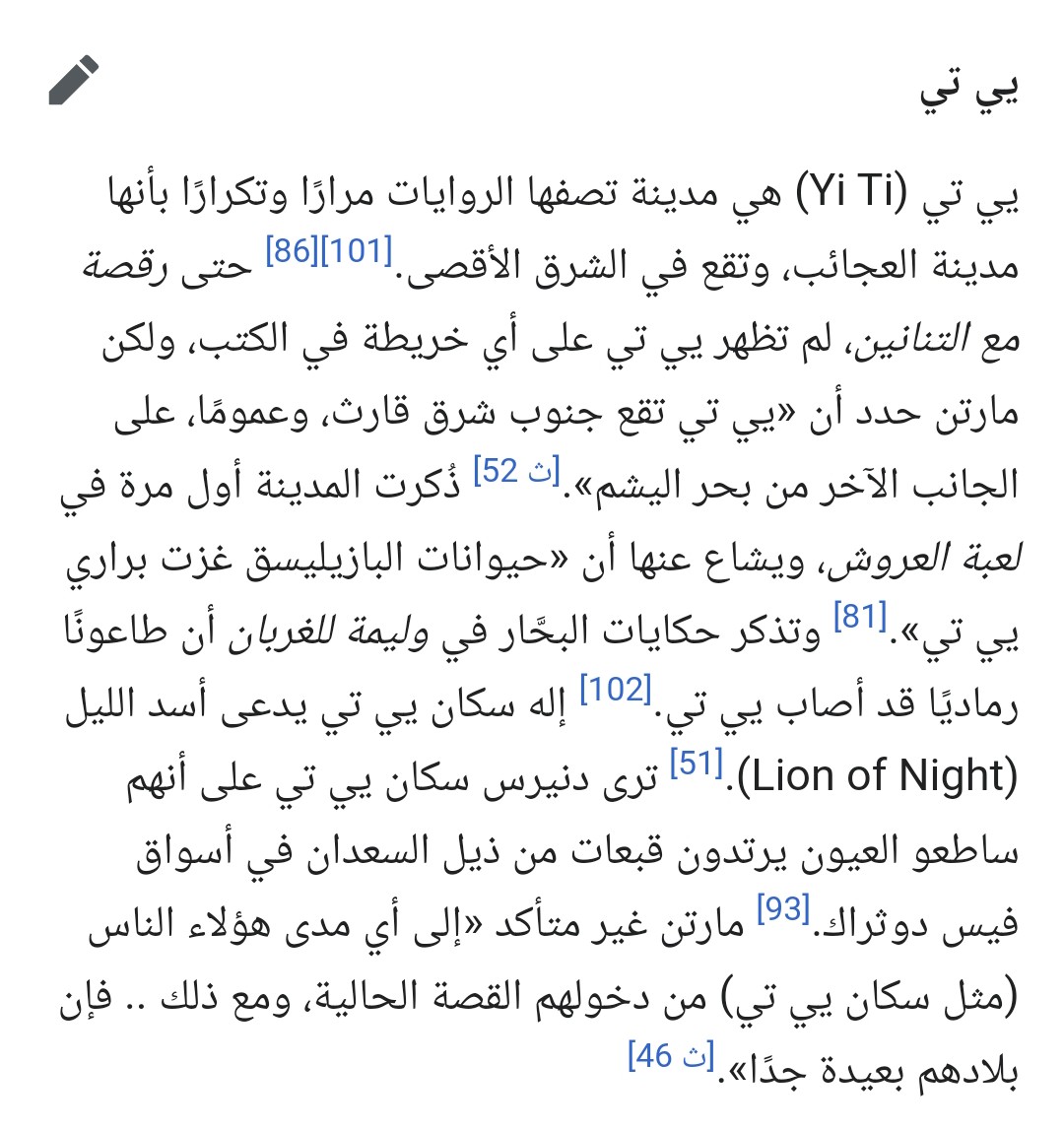The image size is (1064, 1131).
Task: Open citation reference [86]
Action: (x=295, y=251)
